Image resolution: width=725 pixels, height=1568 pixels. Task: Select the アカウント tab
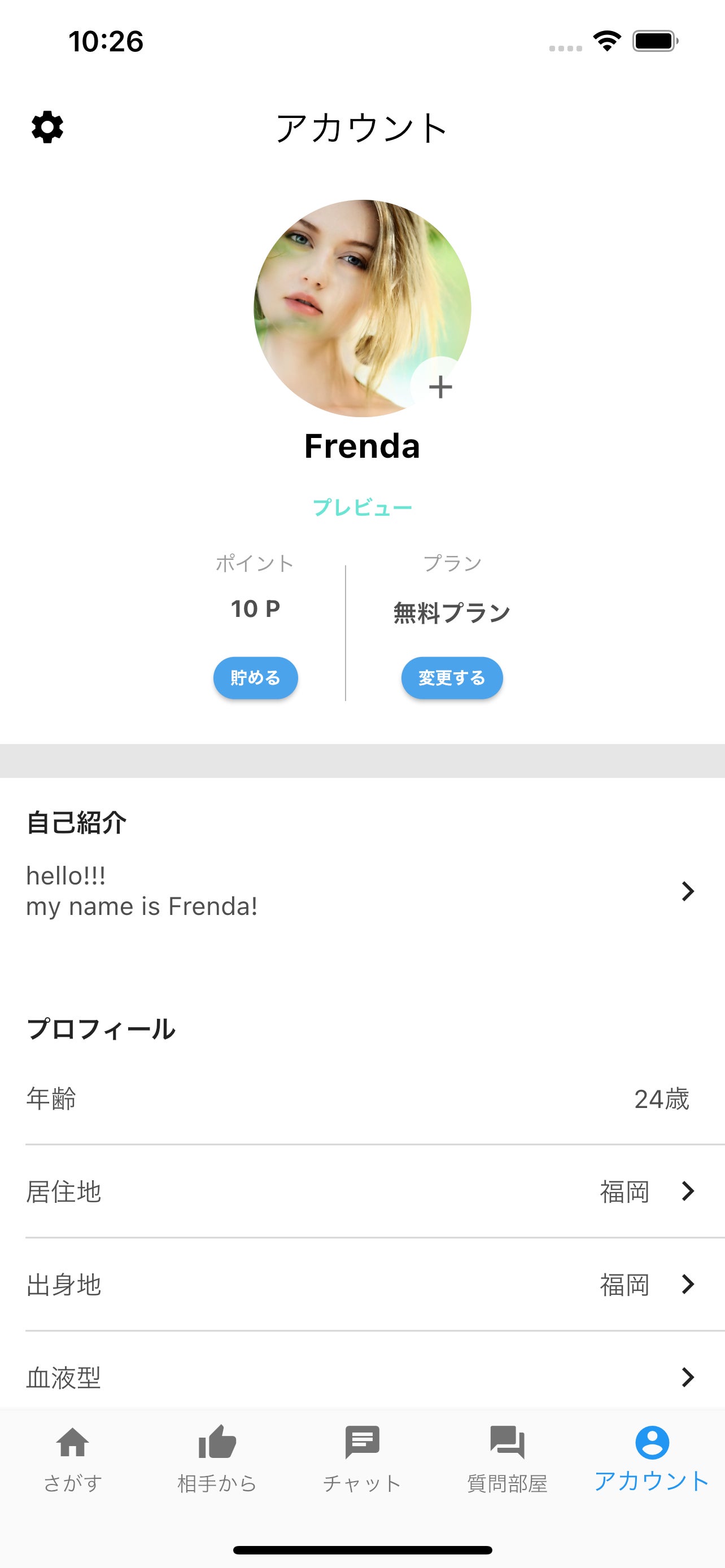[652, 1458]
